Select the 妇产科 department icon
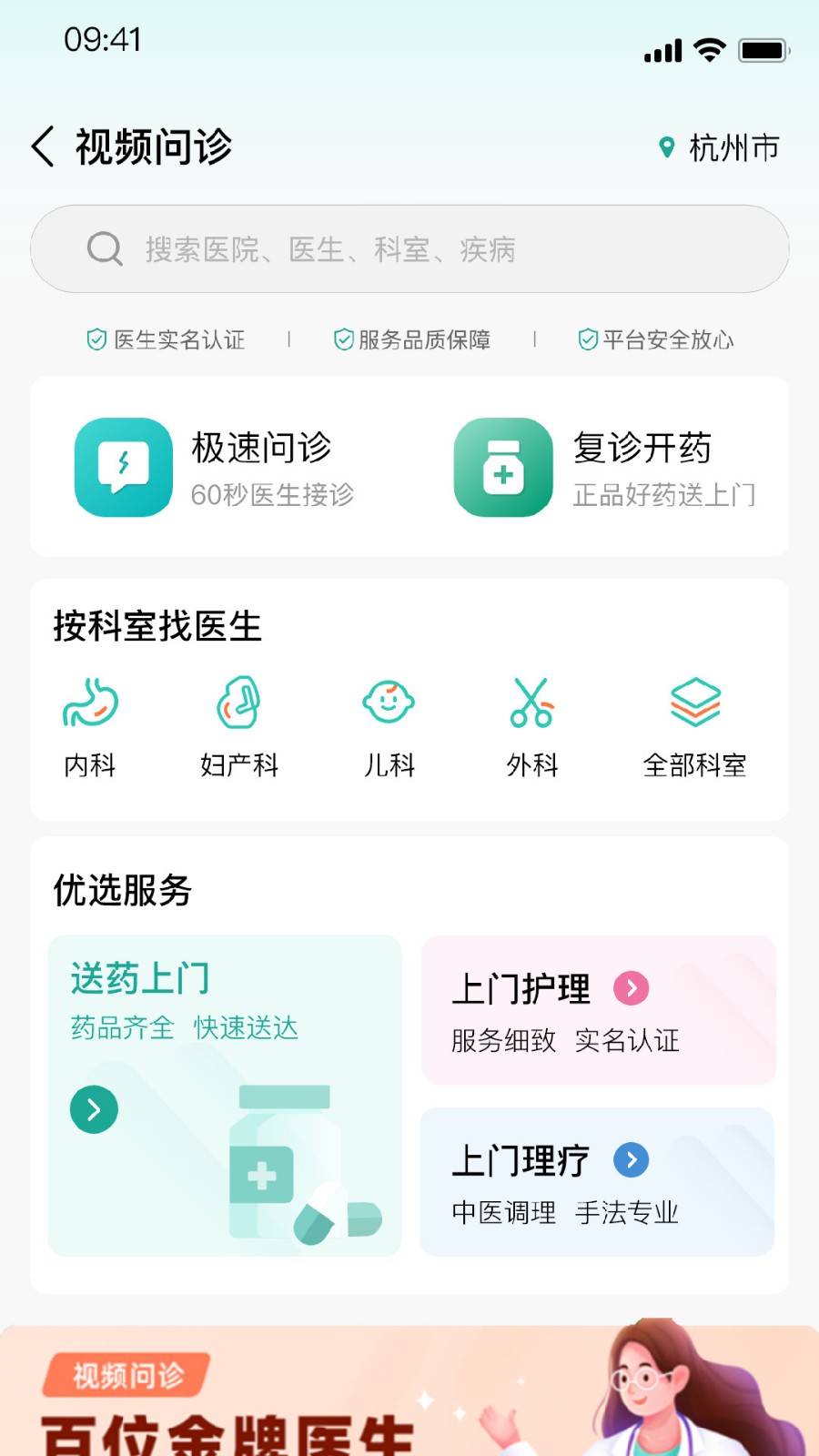The height and width of the screenshot is (1456, 819). 239,703
